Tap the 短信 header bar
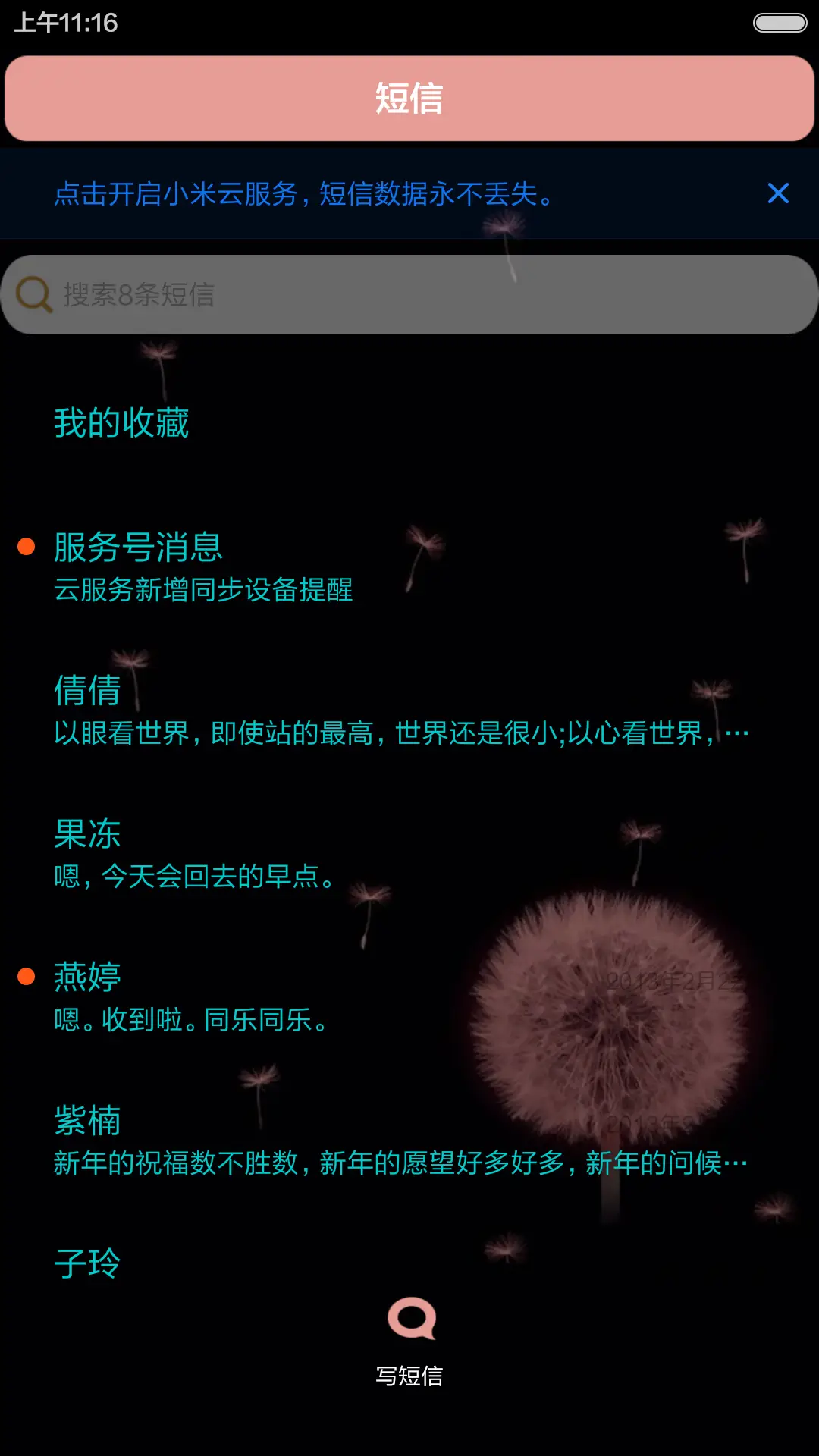The height and width of the screenshot is (1456, 819). (x=409, y=99)
